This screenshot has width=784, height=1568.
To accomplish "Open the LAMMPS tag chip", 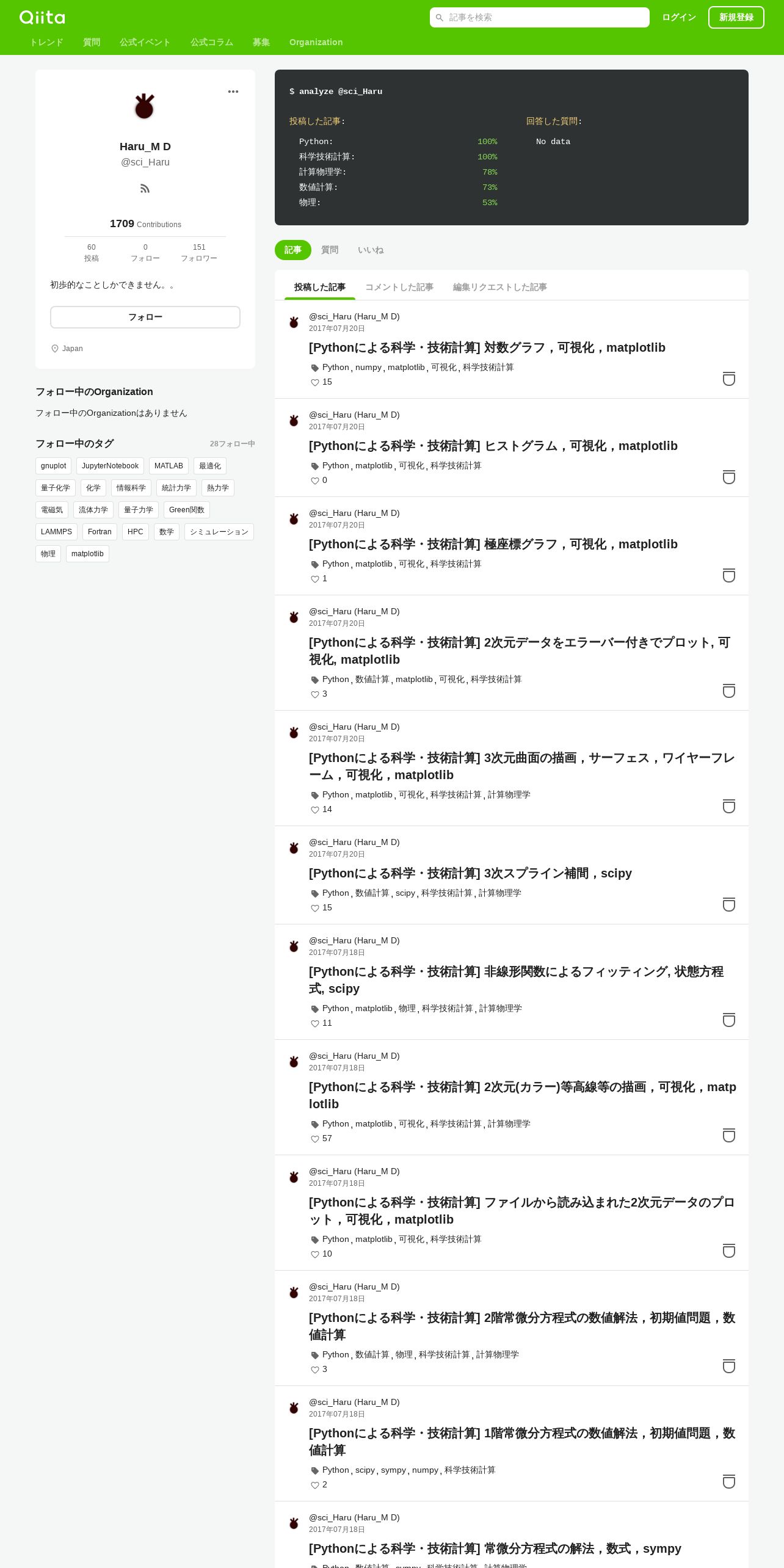I will coord(56,532).
